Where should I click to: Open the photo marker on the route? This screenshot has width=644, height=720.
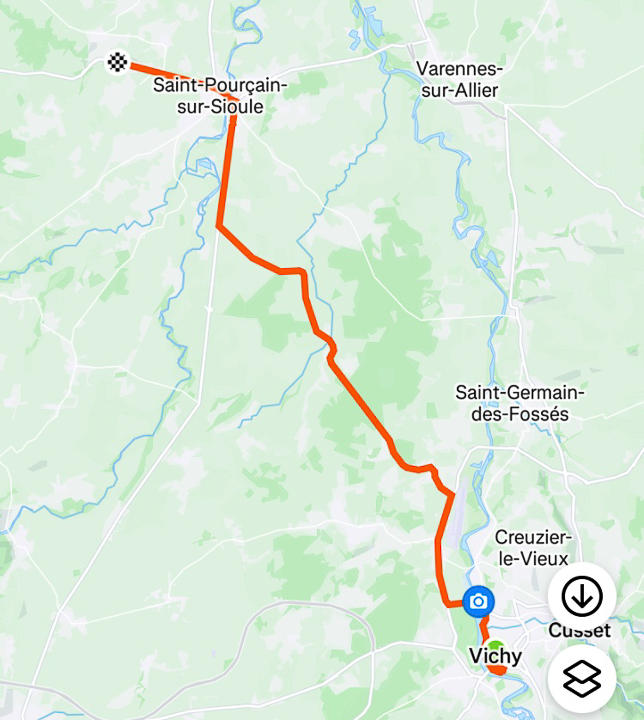click(x=479, y=601)
